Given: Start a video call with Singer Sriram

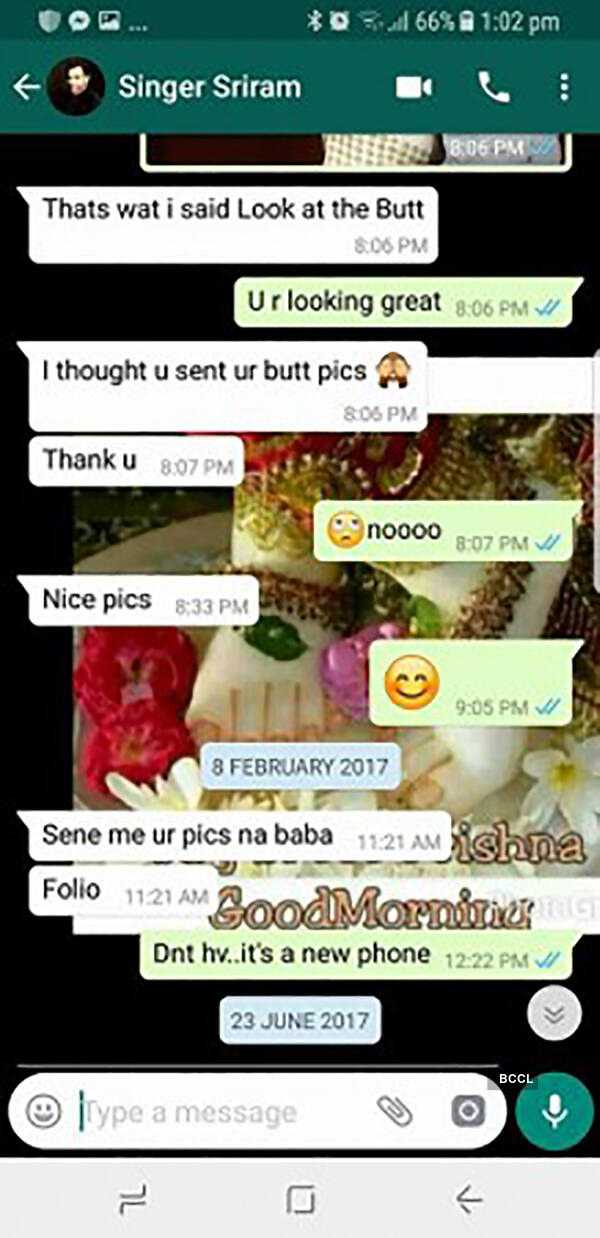Looking at the screenshot, I should [414, 87].
